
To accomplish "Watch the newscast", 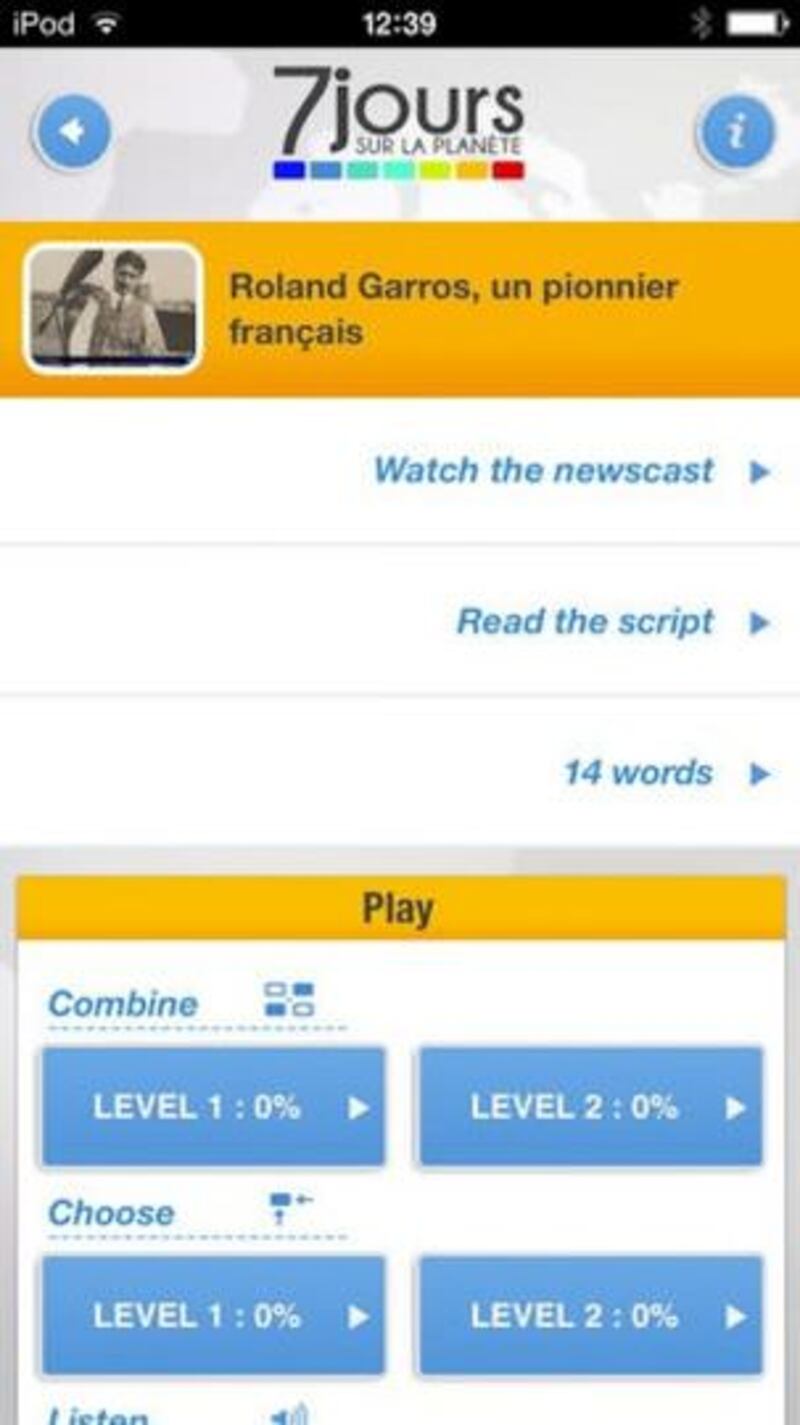I will click(571, 470).
